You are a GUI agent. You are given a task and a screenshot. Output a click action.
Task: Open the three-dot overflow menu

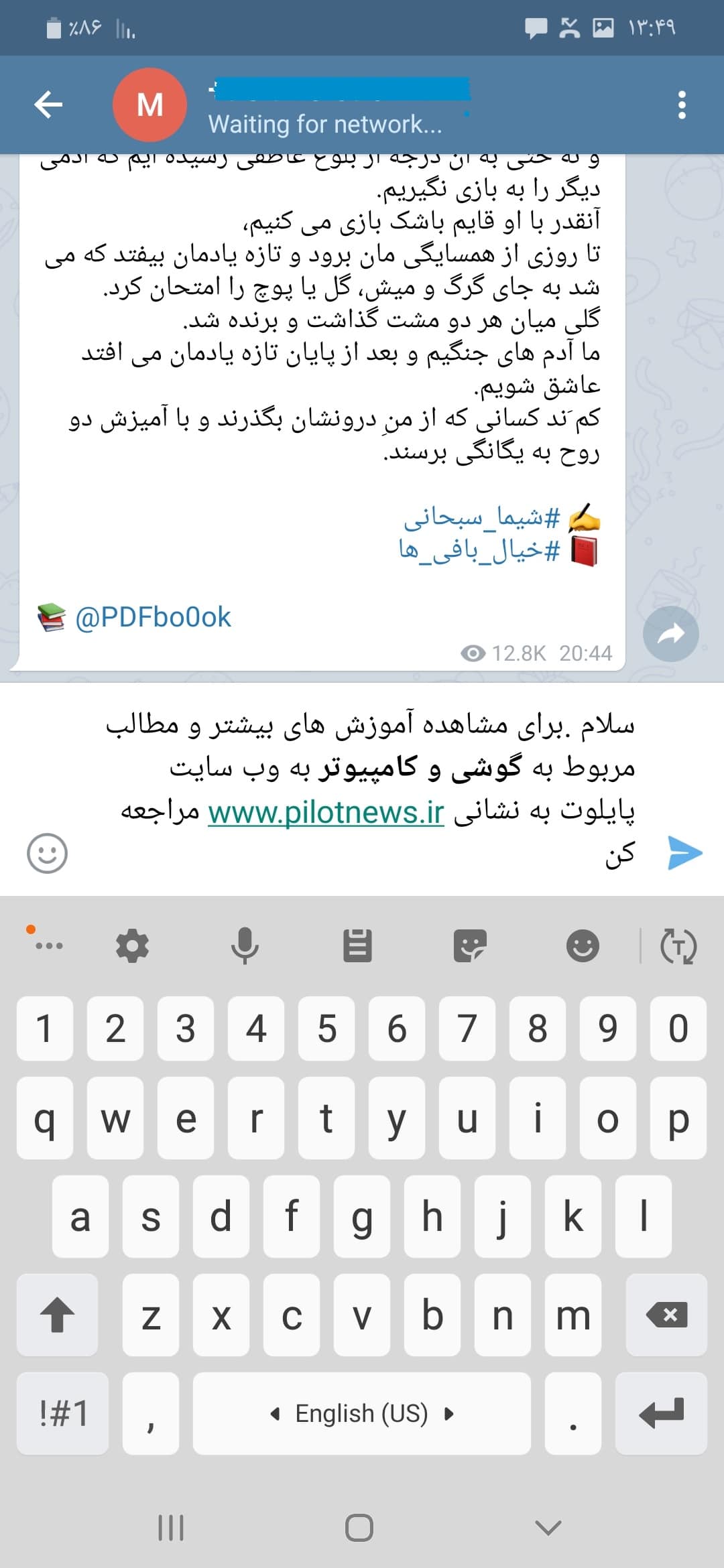[682, 105]
